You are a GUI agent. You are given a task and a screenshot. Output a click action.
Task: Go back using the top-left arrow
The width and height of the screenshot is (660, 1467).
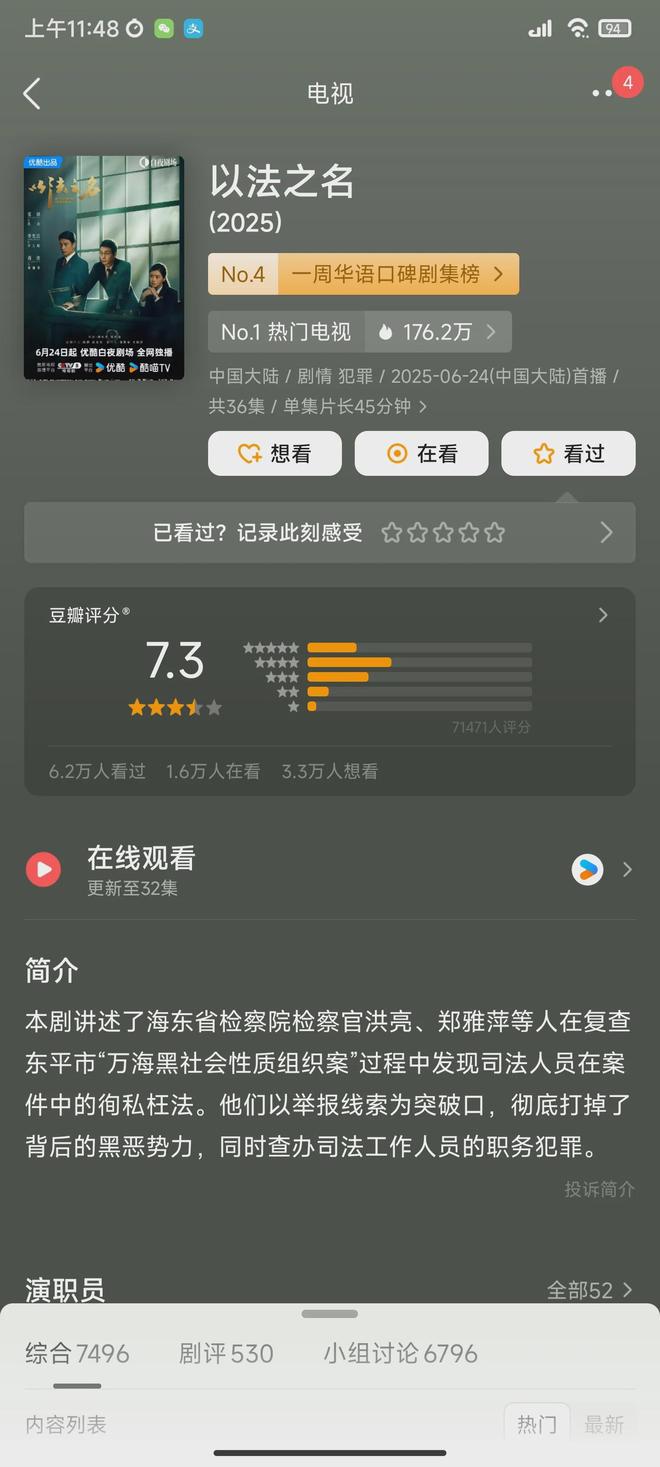[32, 94]
